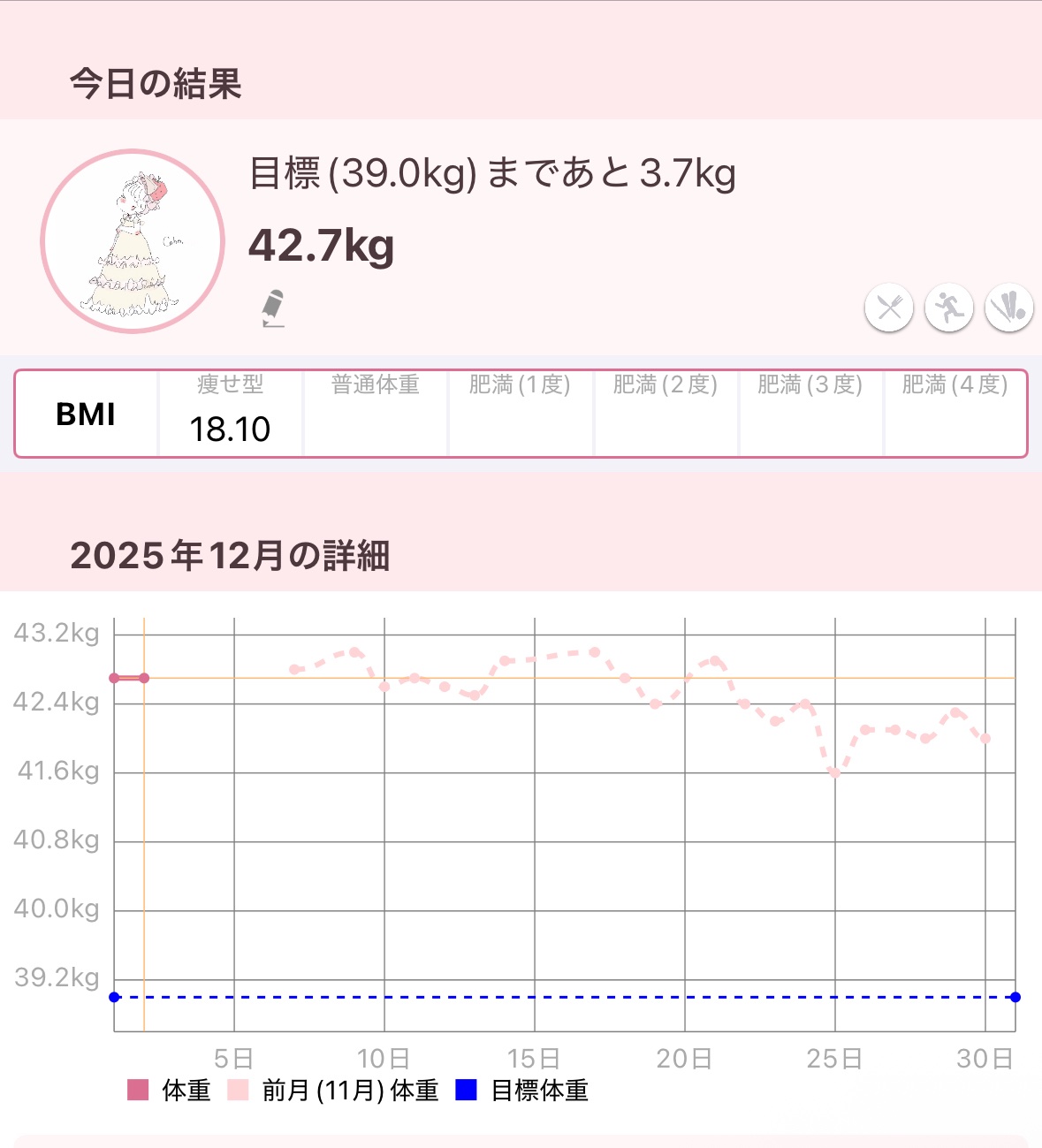Tap the pencil icon to edit today's weight
This screenshot has height=1148, width=1042.
(x=273, y=308)
